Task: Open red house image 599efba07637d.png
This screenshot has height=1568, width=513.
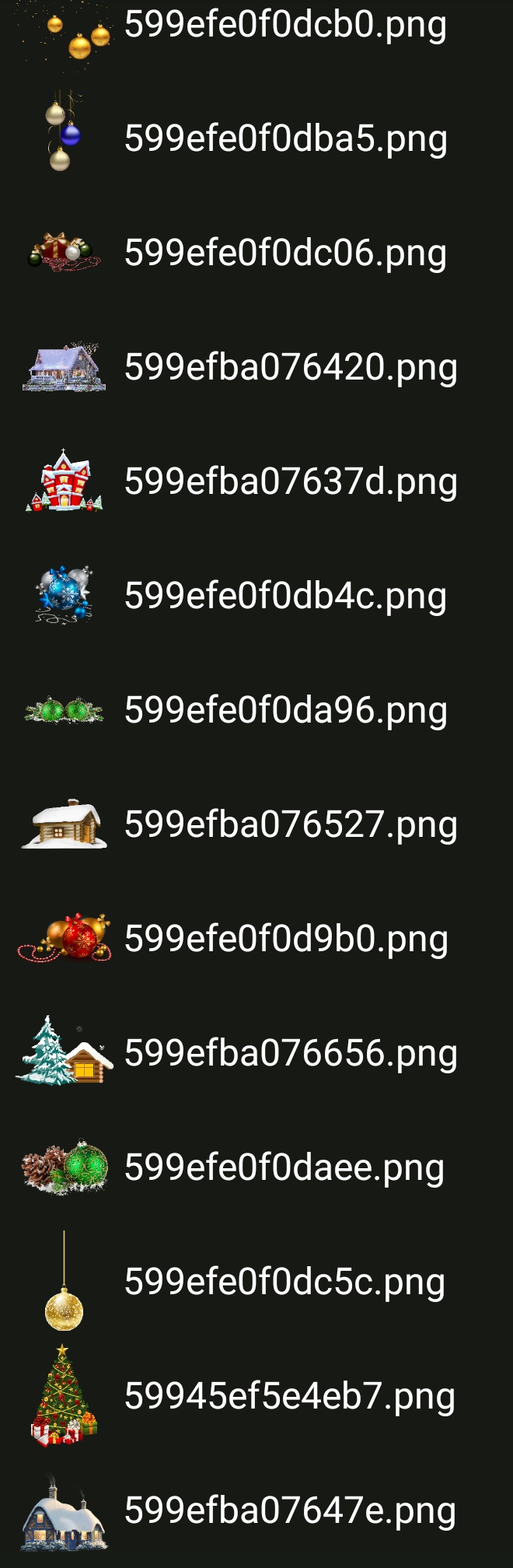Action: coord(290,481)
